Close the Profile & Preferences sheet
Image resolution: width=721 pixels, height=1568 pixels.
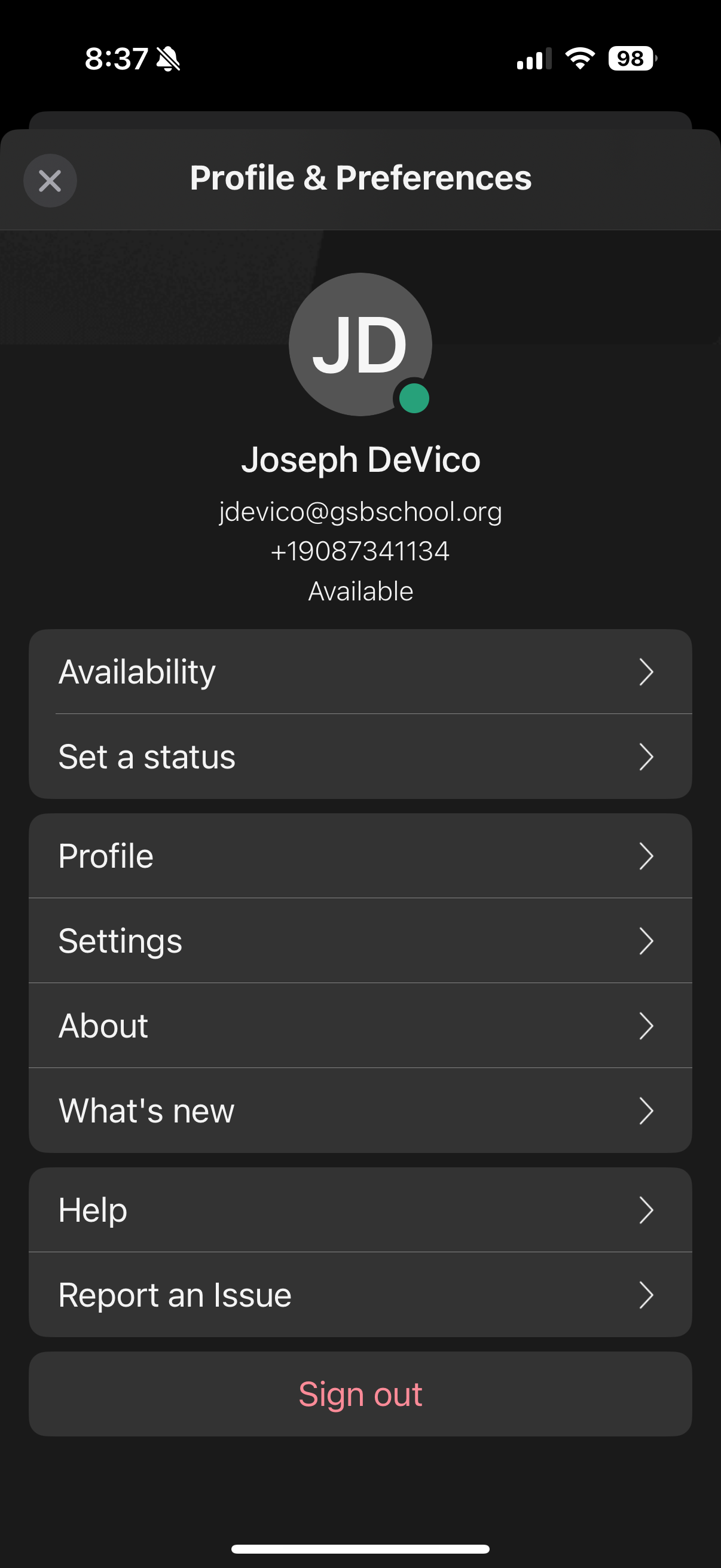(50, 180)
